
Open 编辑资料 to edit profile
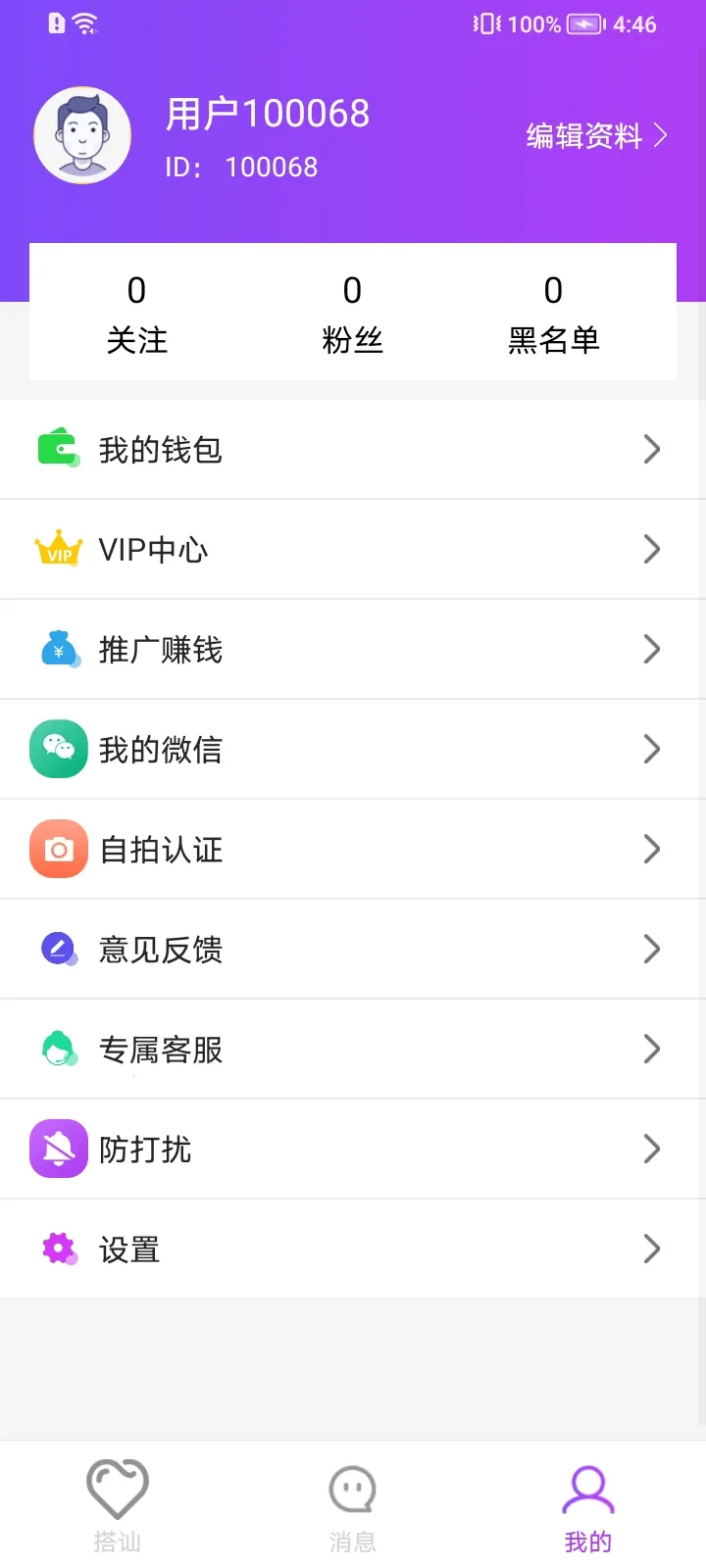pyautogui.click(x=596, y=135)
